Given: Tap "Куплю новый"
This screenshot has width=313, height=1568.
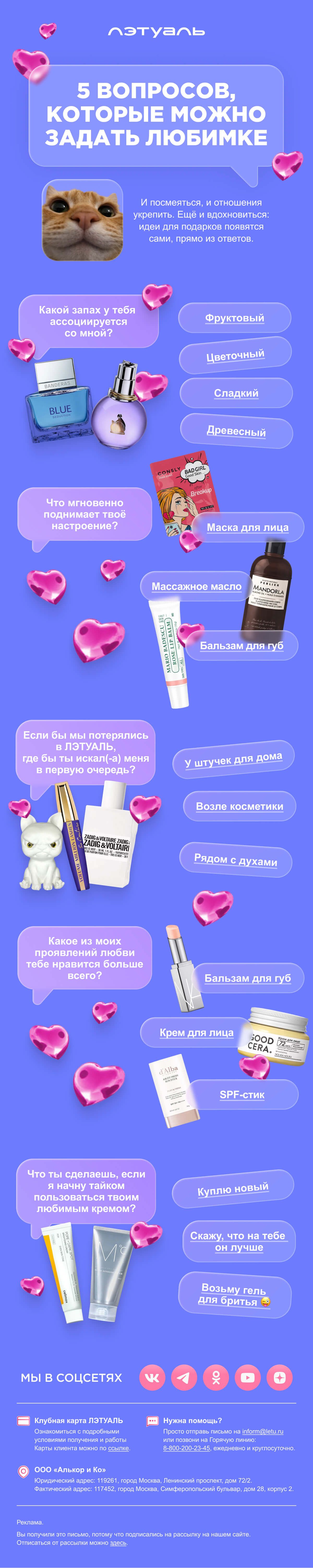Looking at the screenshot, I should point(233,1189).
